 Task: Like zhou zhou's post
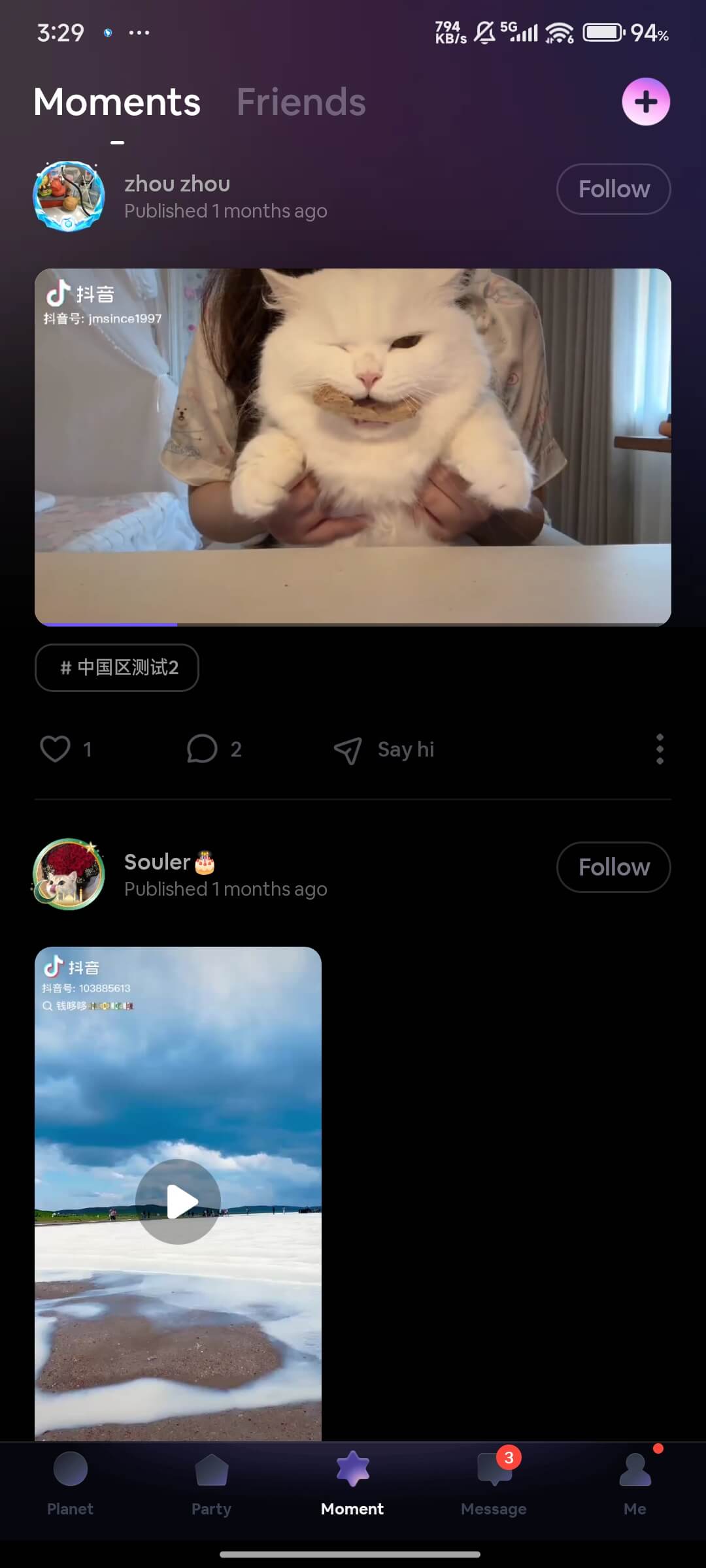[x=56, y=749]
